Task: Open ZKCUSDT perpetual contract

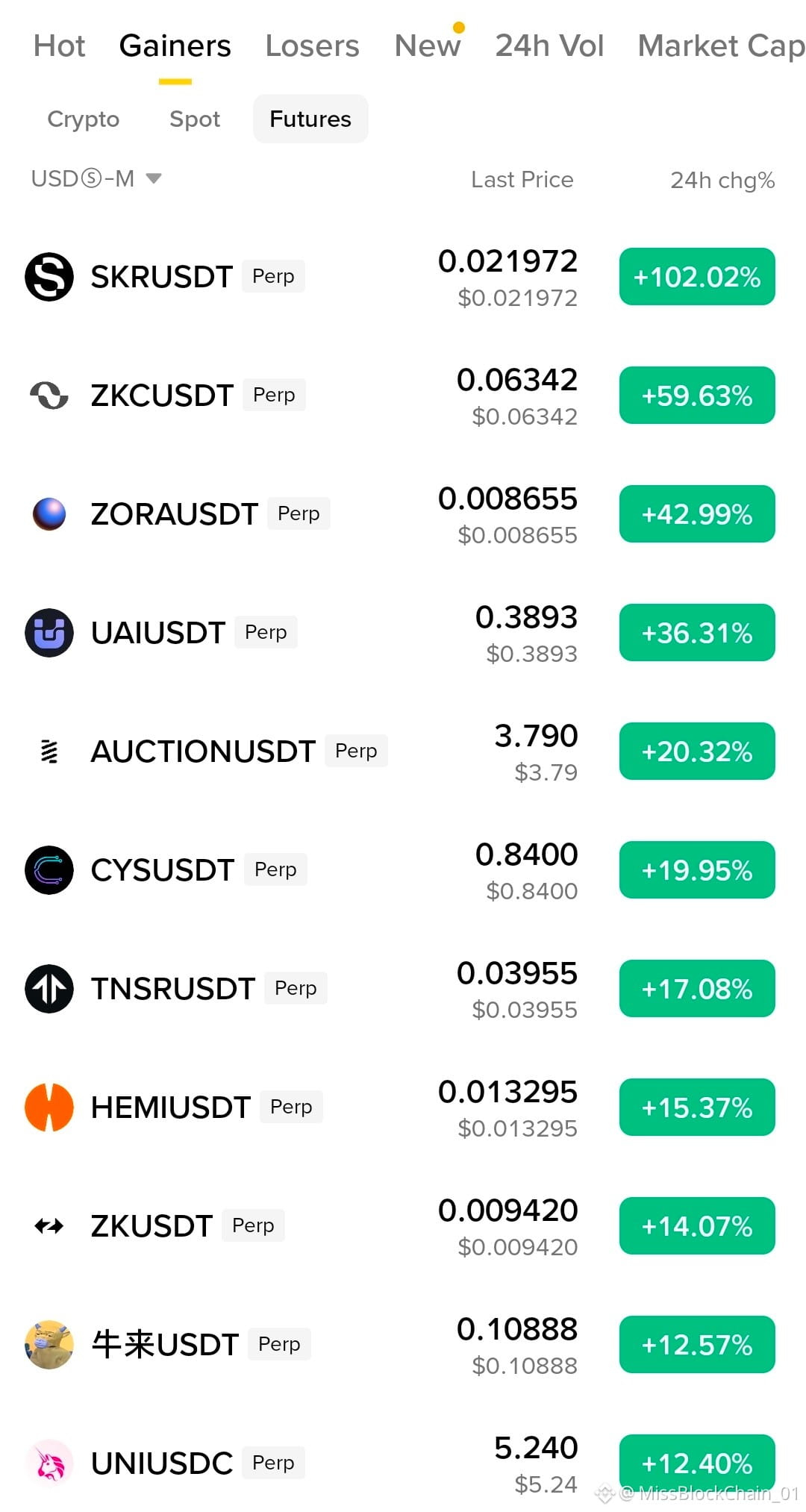Action: [403, 396]
